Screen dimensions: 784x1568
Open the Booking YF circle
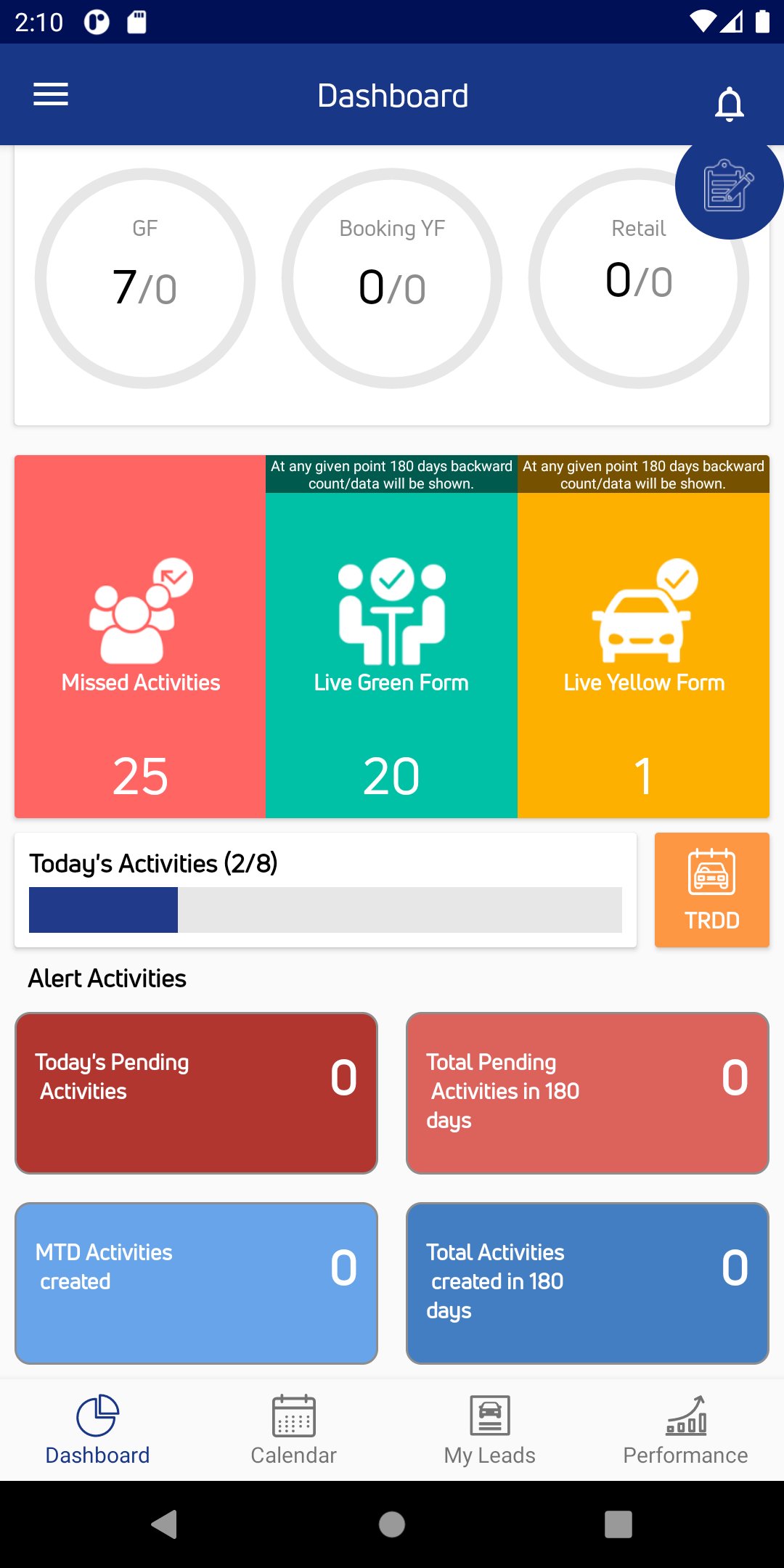point(392,278)
